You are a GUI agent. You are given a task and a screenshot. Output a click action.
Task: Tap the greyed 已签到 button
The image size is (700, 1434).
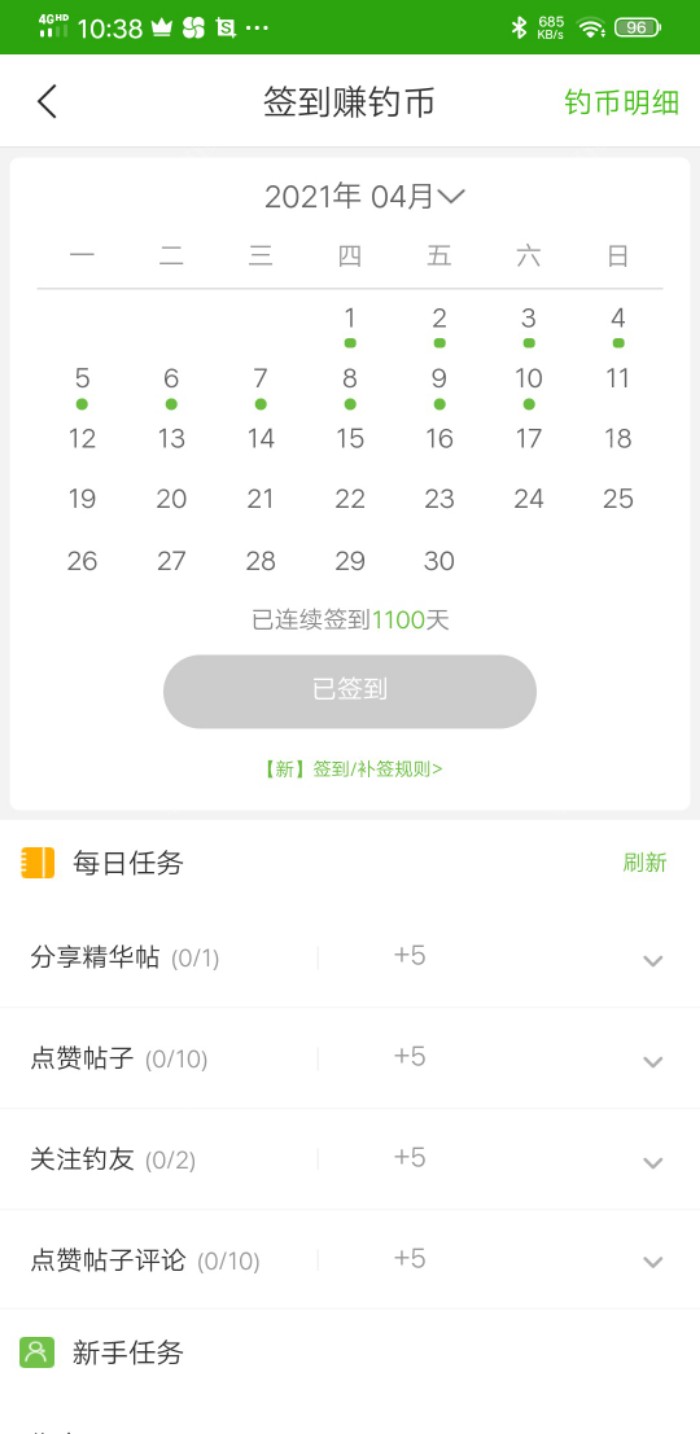click(350, 691)
